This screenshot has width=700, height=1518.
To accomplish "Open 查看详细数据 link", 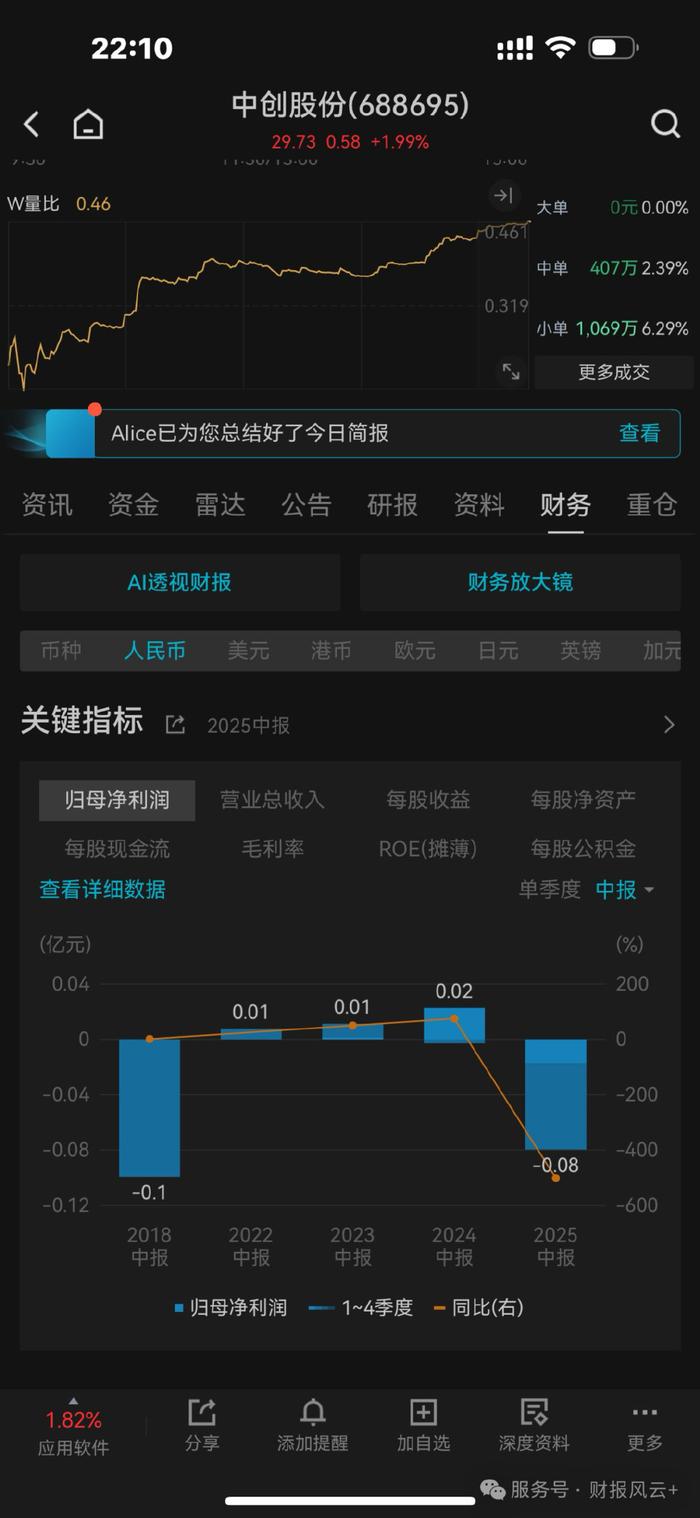I will (102, 889).
